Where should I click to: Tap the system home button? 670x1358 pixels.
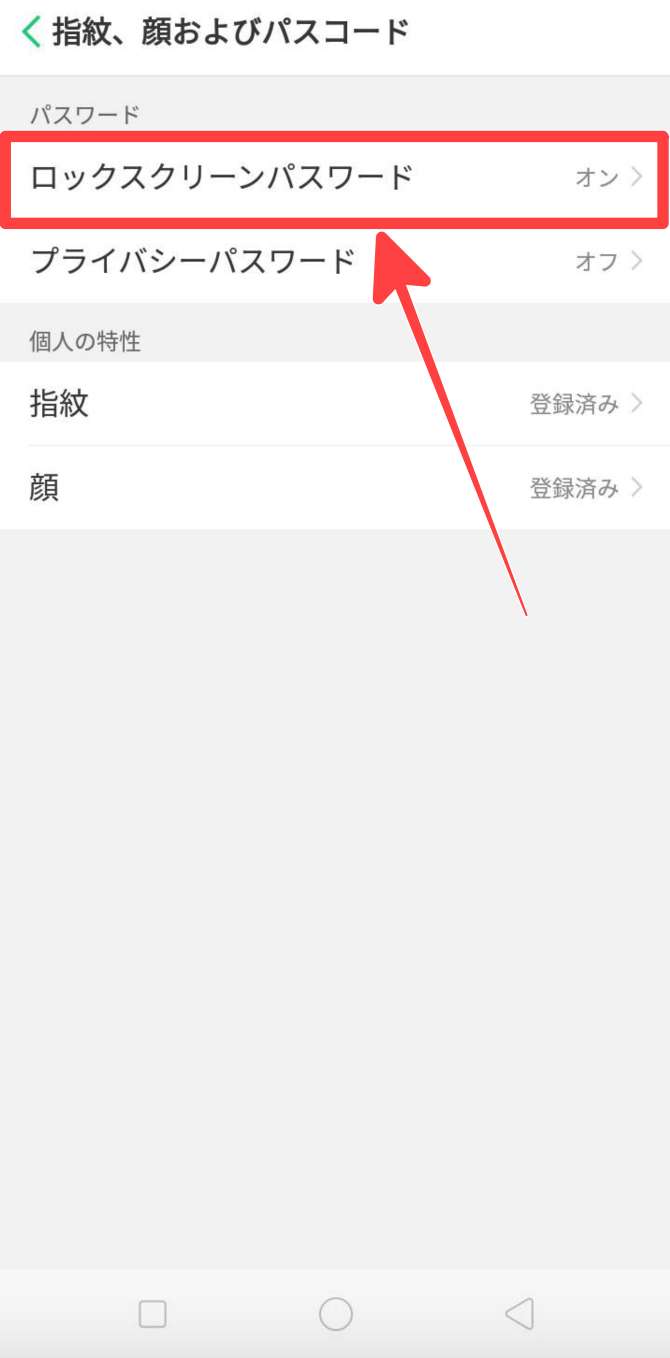pos(335,1313)
